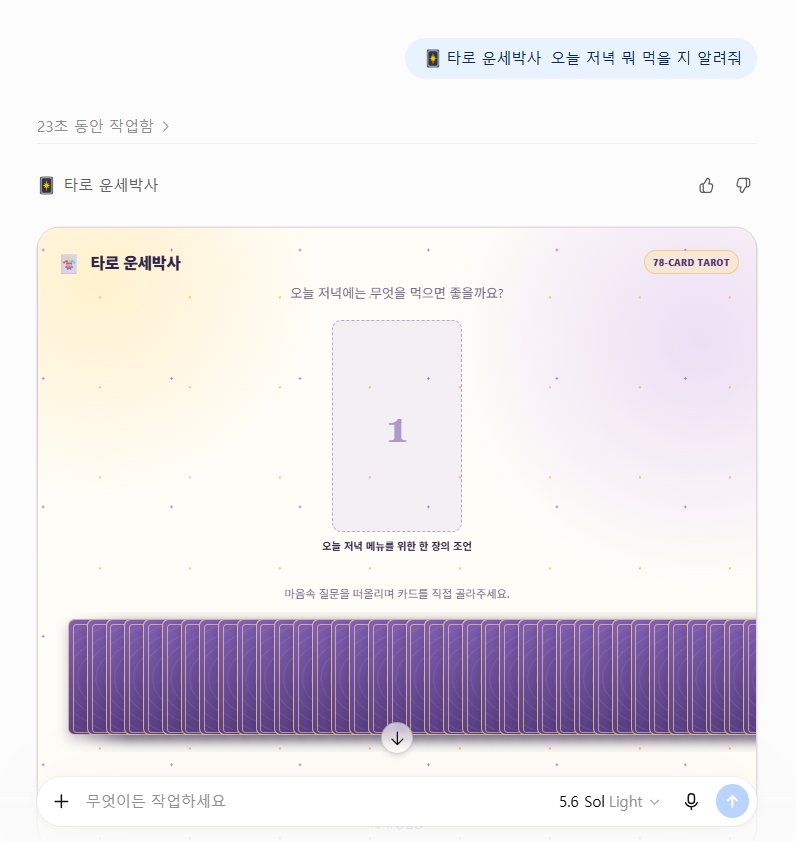
Task: Open the 5.6 Sol Light model selector
Action: pyautogui.click(x=609, y=801)
